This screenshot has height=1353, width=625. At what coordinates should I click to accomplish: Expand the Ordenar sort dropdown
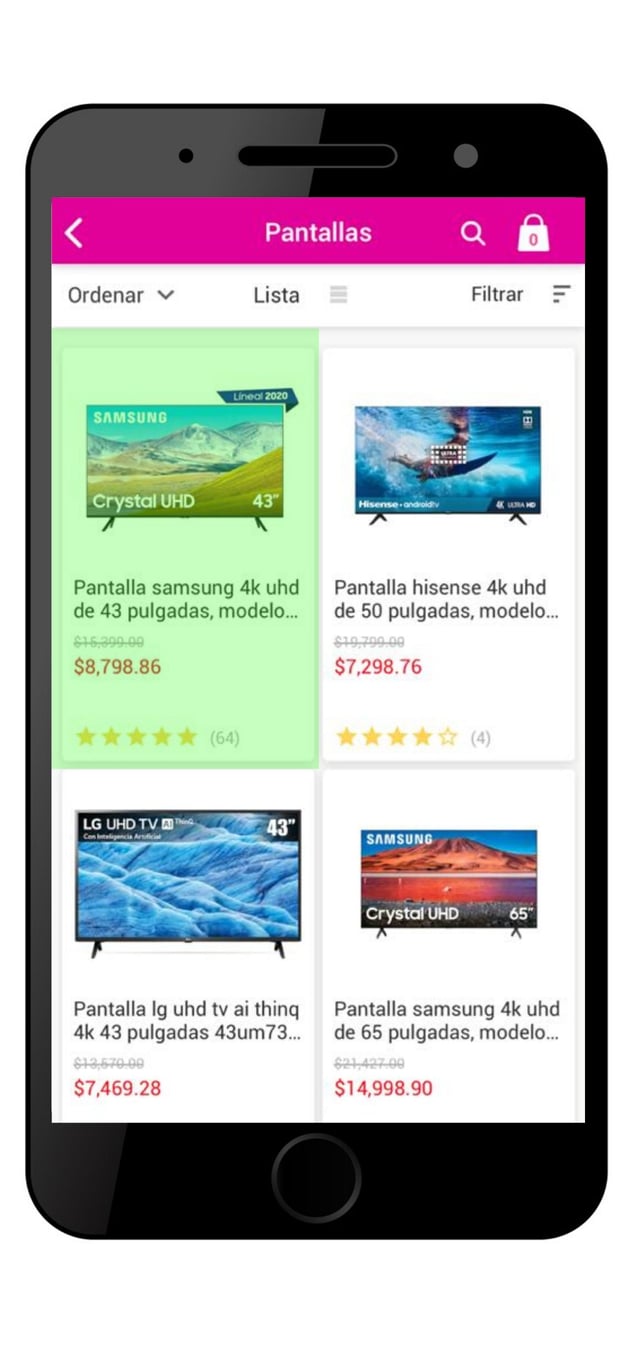[121, 295]
